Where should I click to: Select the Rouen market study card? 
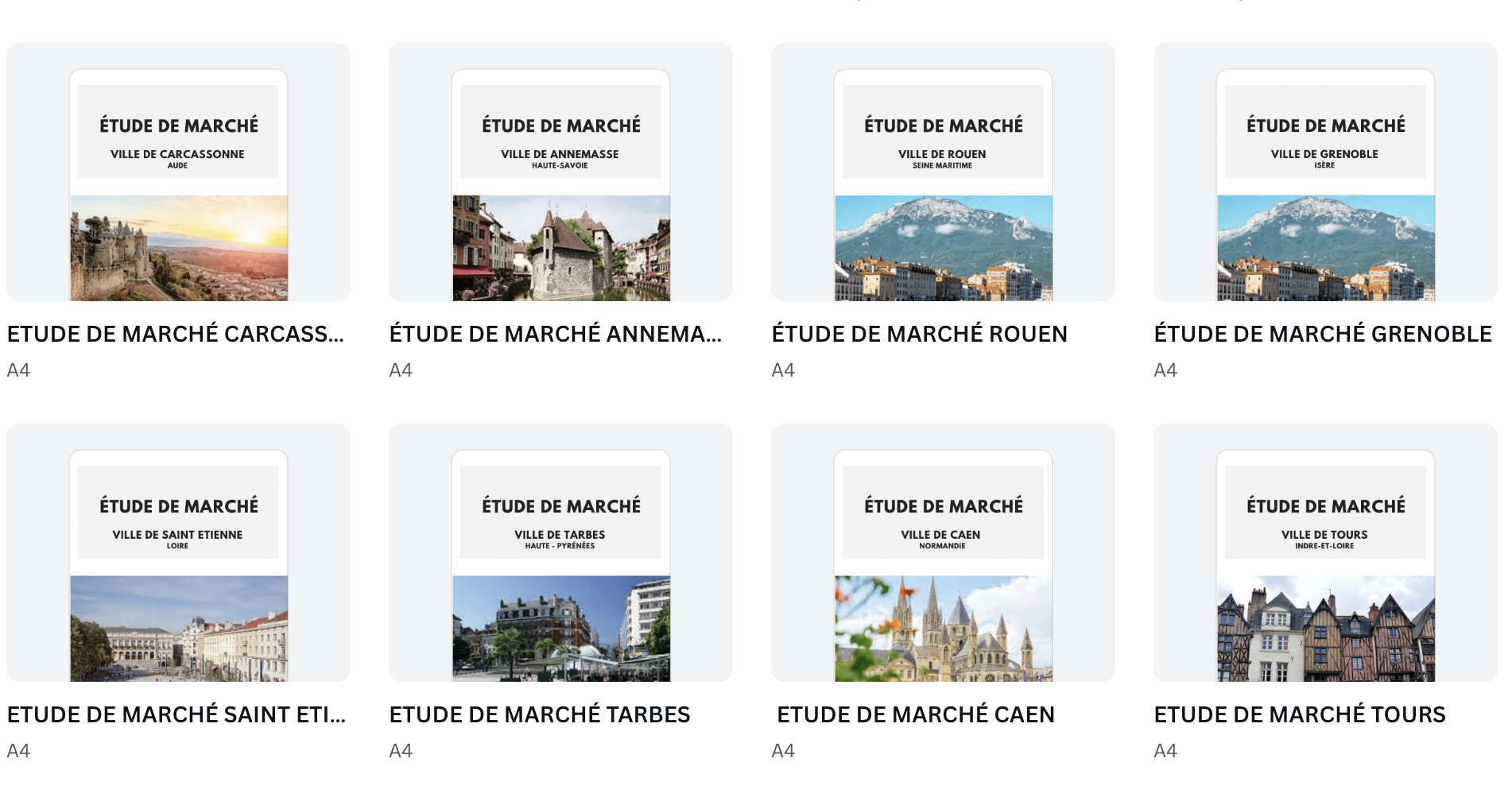pyautogui.click(x=943, y=172)
